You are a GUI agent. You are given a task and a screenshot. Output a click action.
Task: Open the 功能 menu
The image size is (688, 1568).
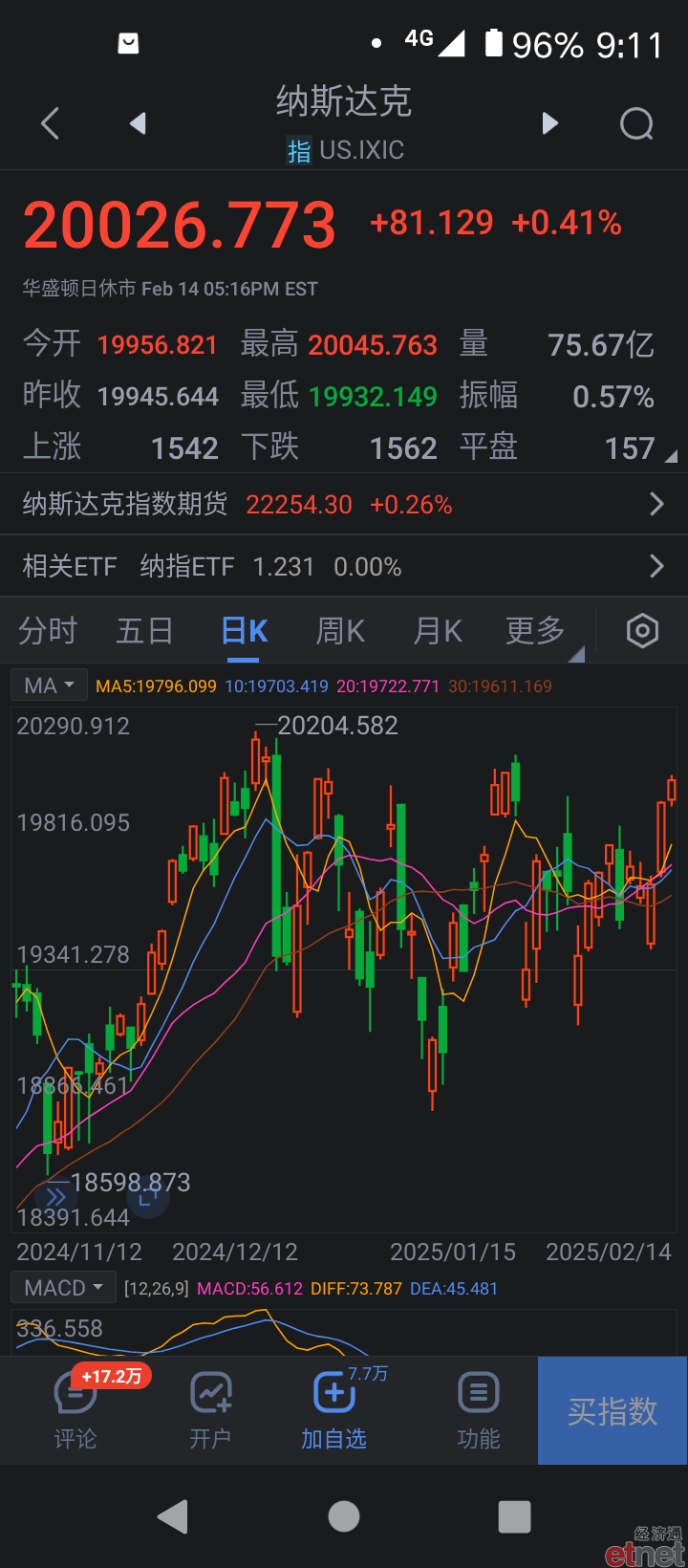pos(479,1410)
